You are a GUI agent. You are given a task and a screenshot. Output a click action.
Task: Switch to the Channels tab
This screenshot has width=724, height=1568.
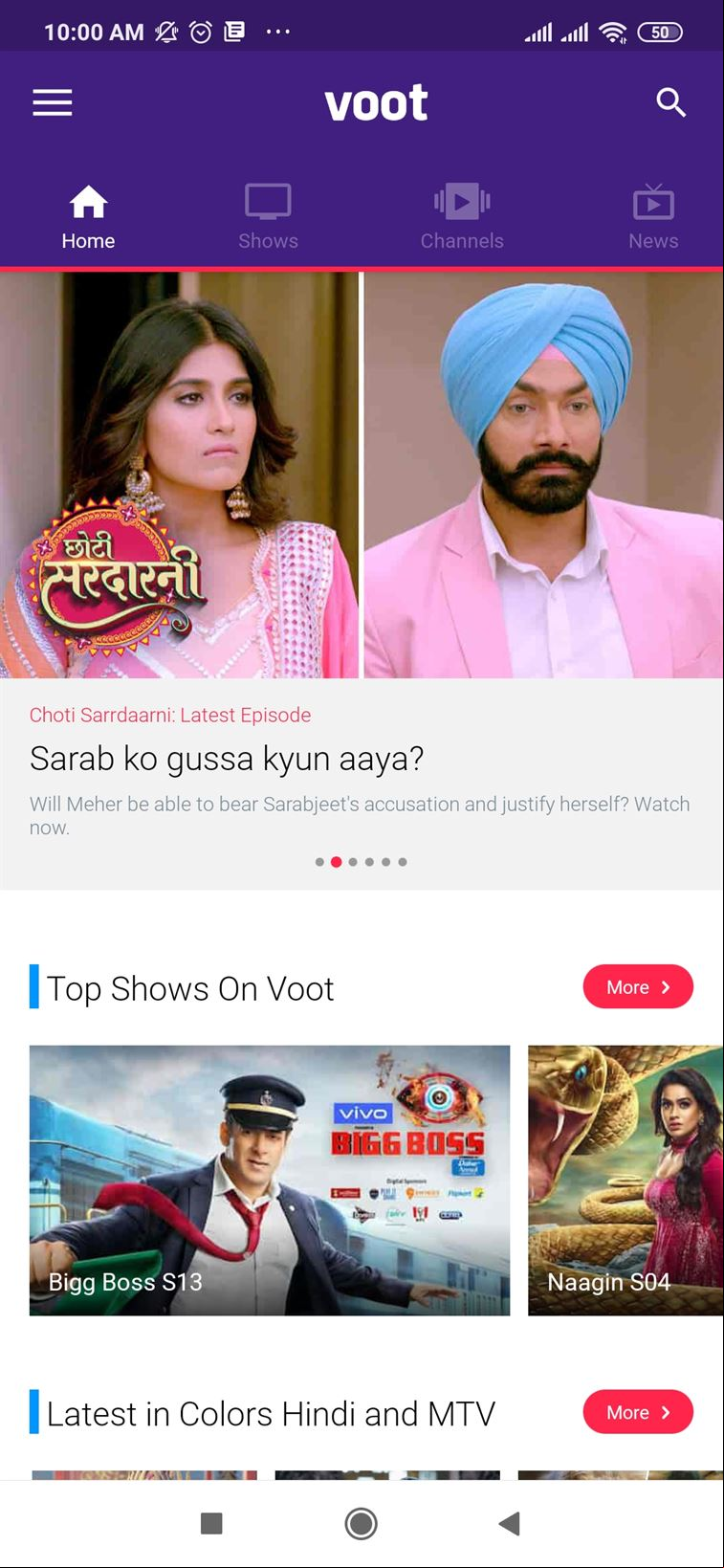click(462, 217)
